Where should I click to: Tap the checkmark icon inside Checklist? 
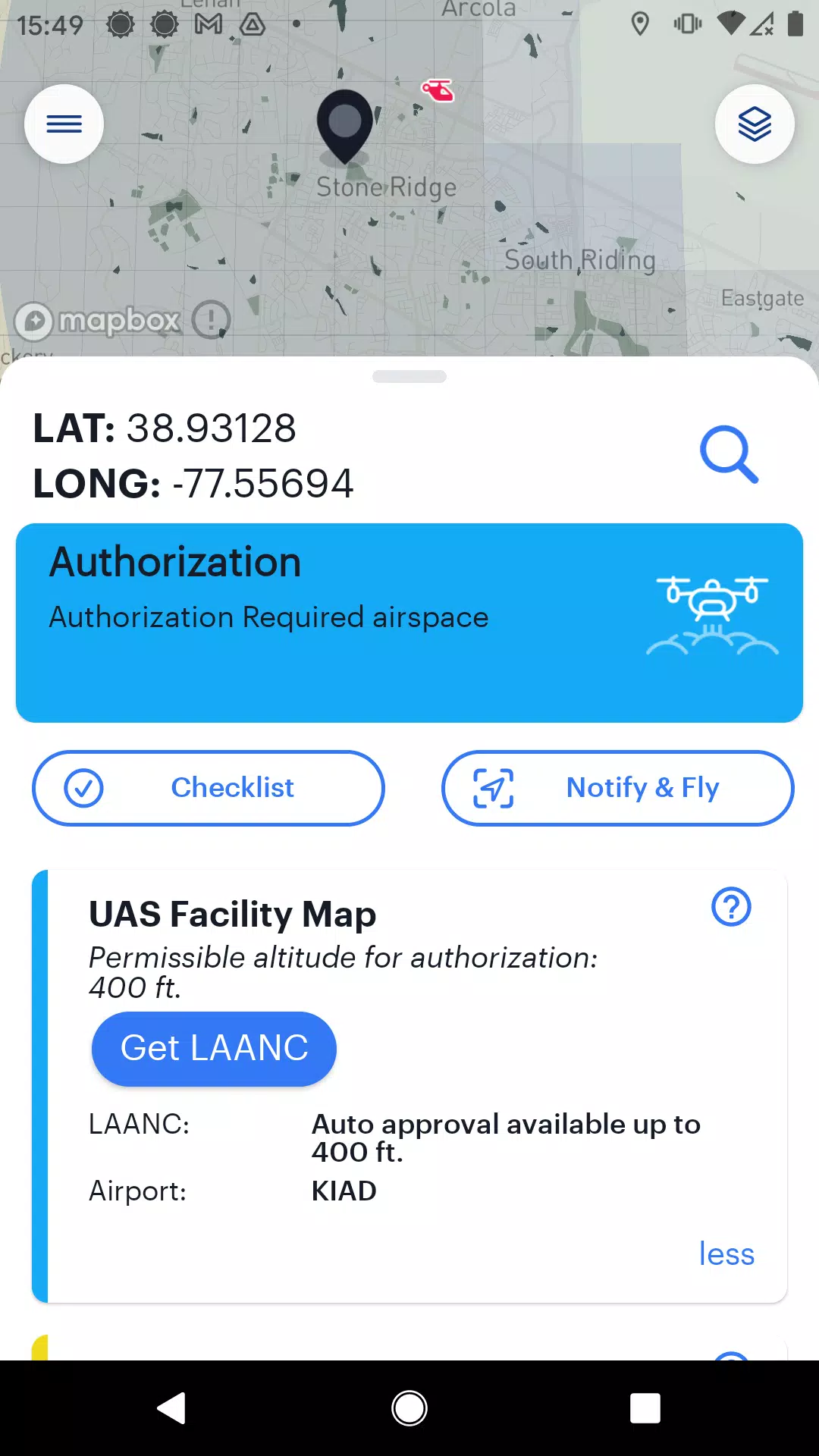tap(85, 788)
